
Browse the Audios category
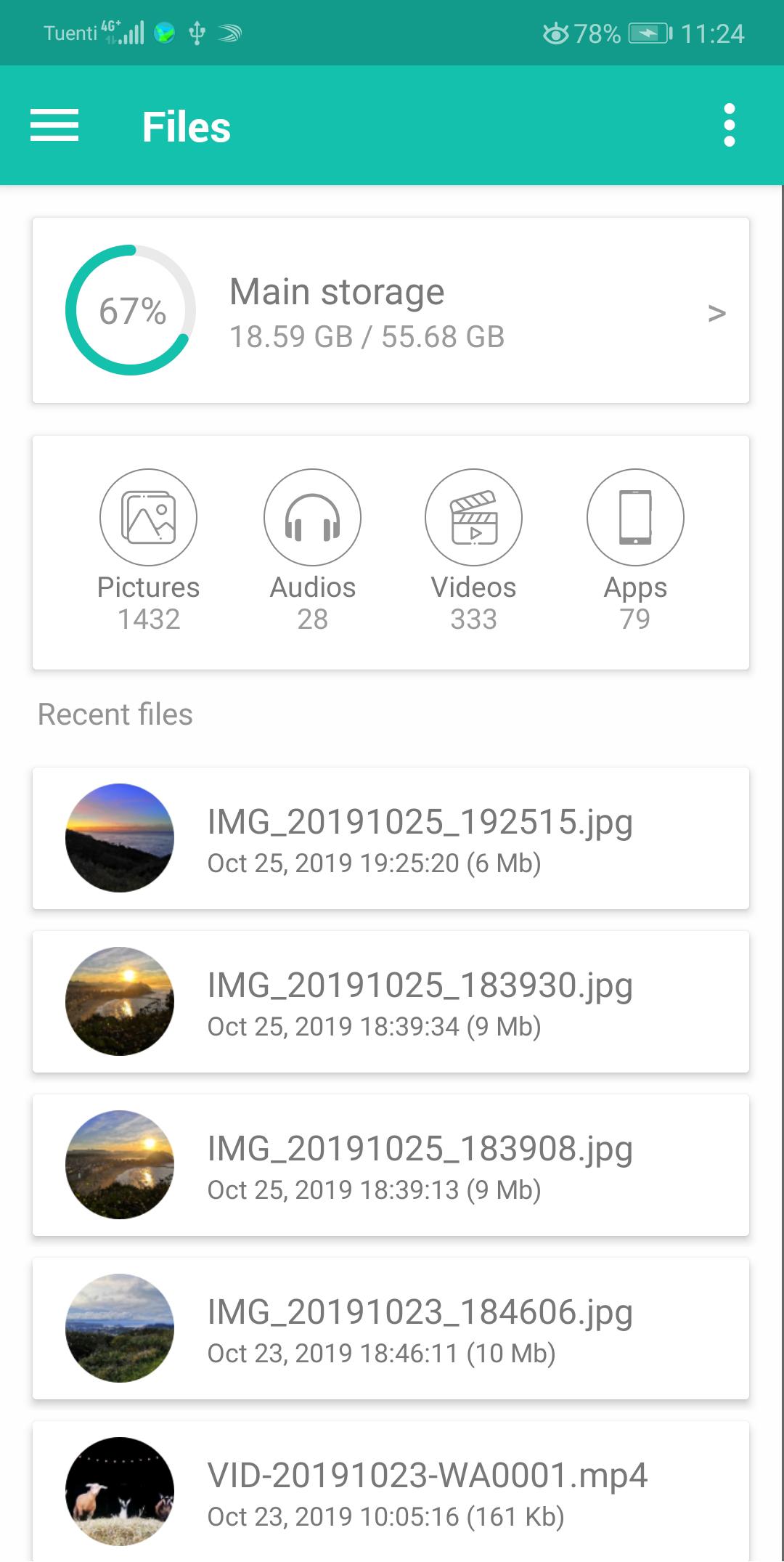click(x=312, y=550)
